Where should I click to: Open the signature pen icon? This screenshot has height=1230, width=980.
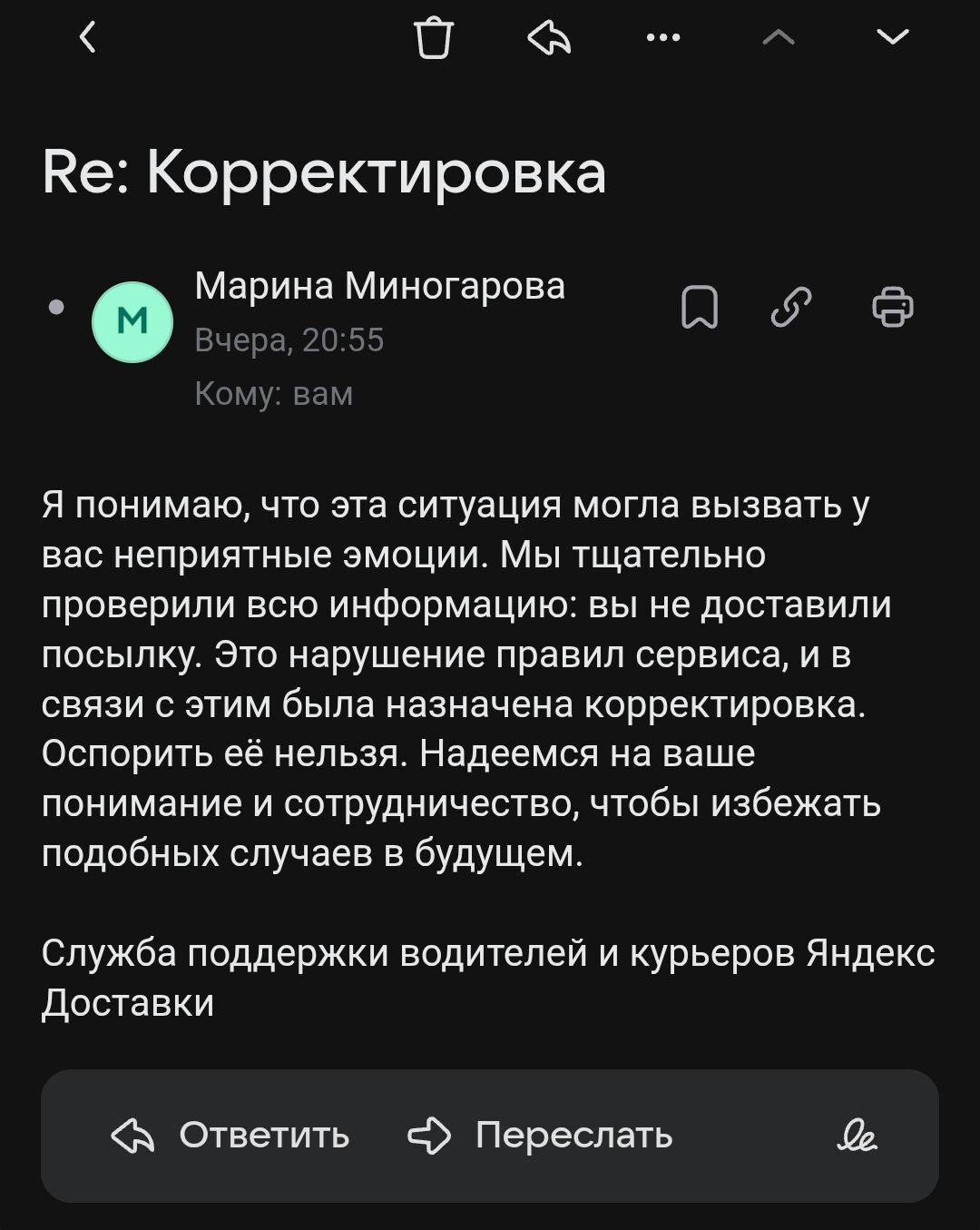[857, 1135]
